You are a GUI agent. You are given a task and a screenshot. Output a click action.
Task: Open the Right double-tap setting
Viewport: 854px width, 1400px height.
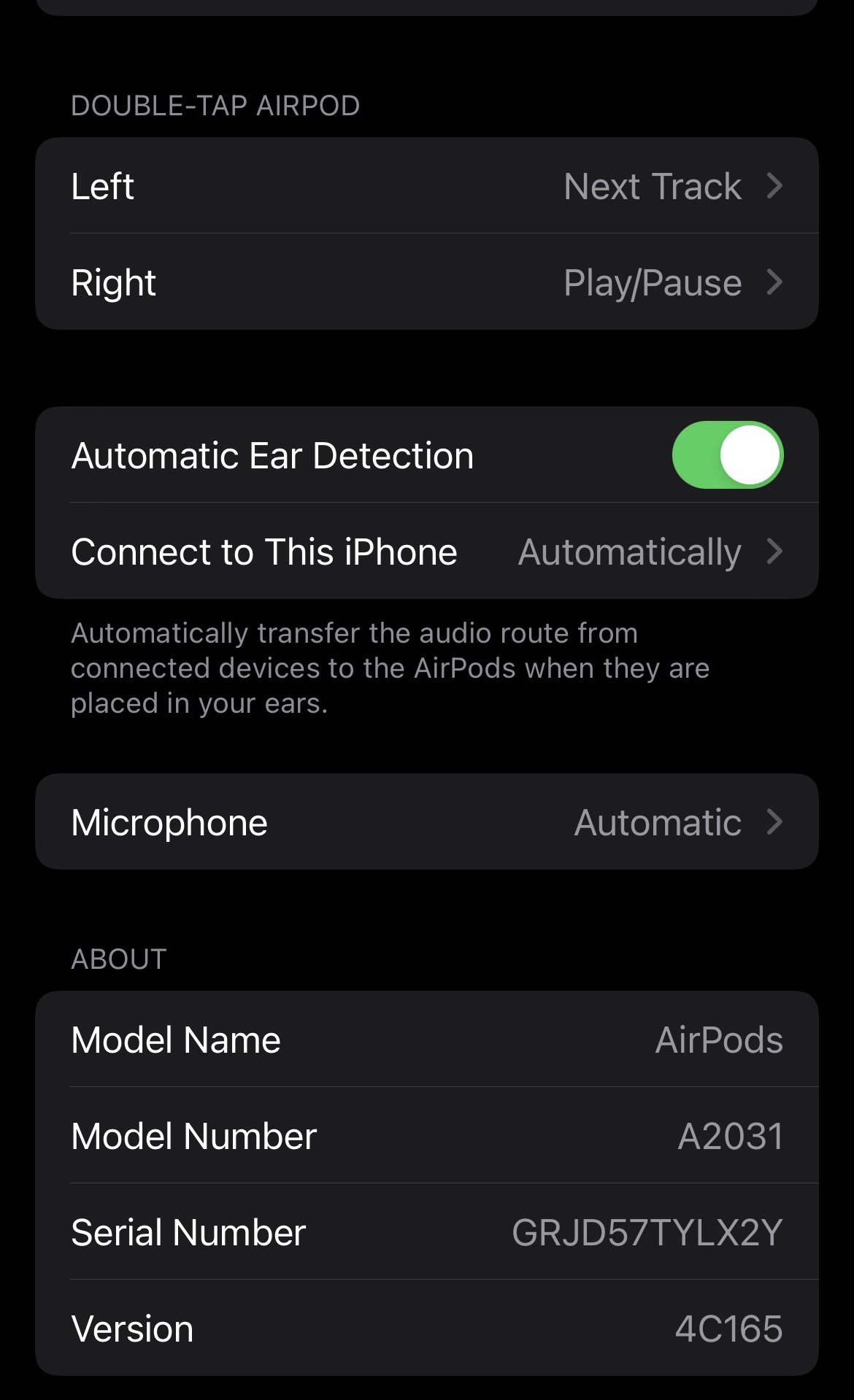click(426, 282)
